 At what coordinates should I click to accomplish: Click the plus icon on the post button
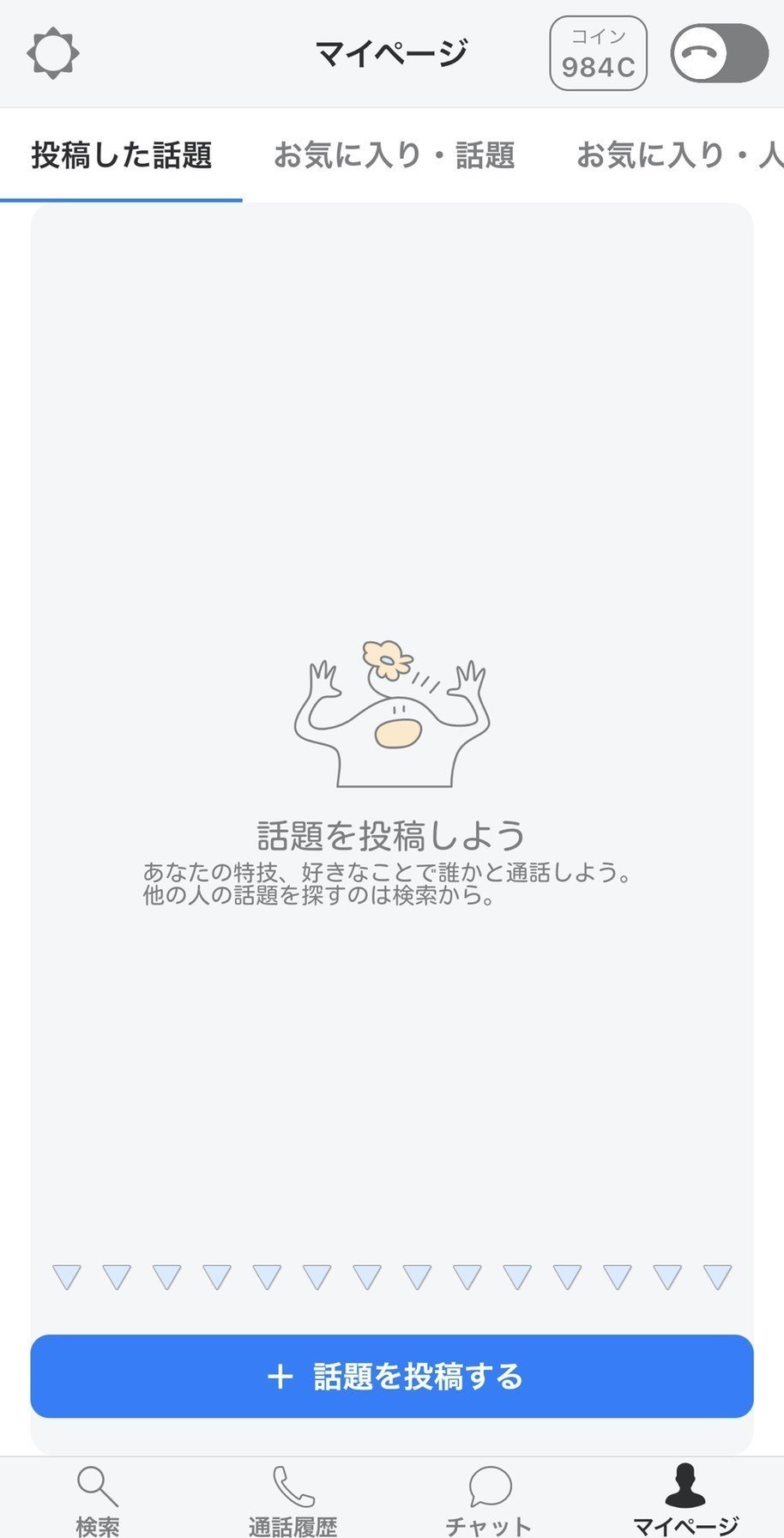279,1377
